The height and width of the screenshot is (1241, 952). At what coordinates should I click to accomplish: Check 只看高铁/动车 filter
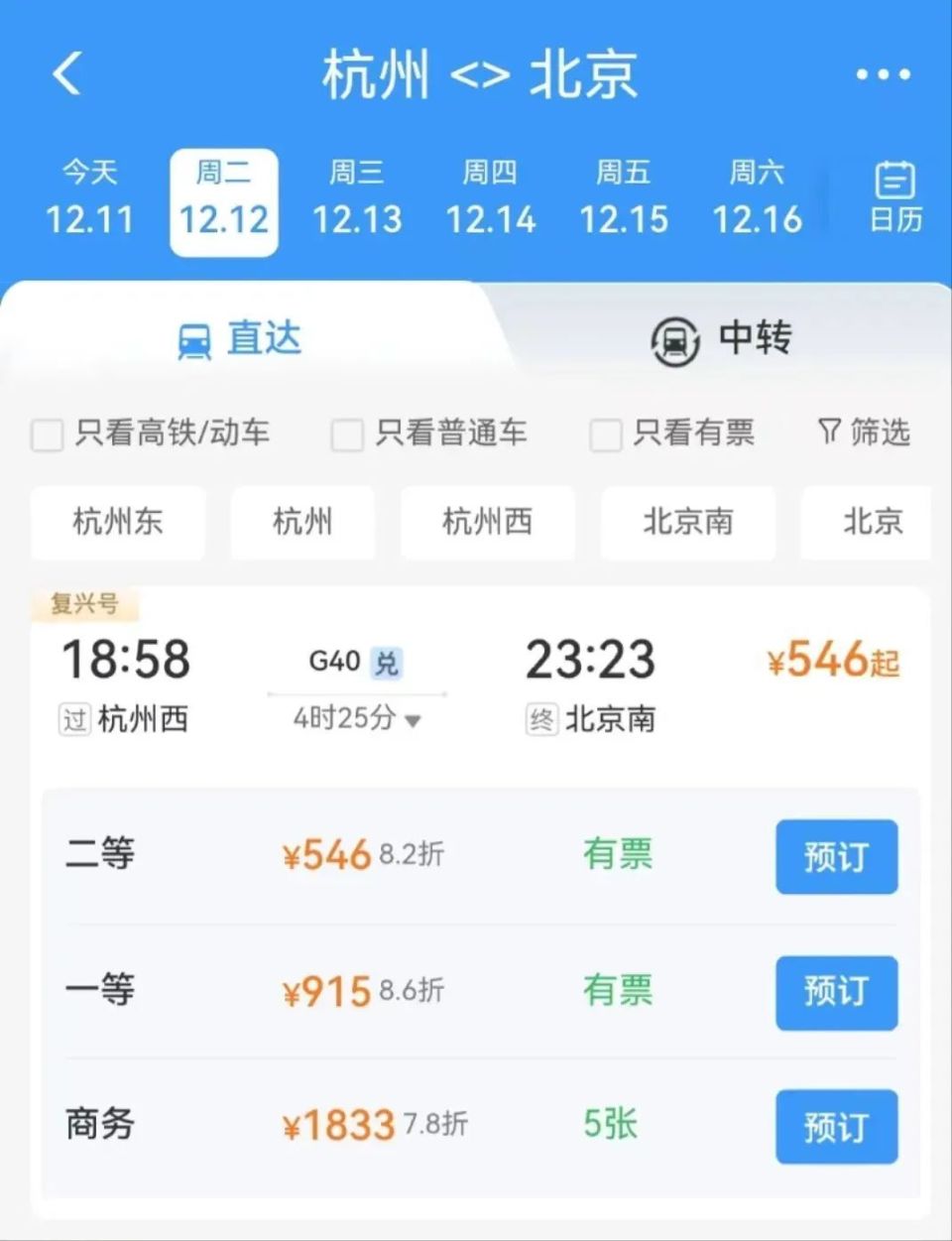pyautogui.click(x=48, y=434)
